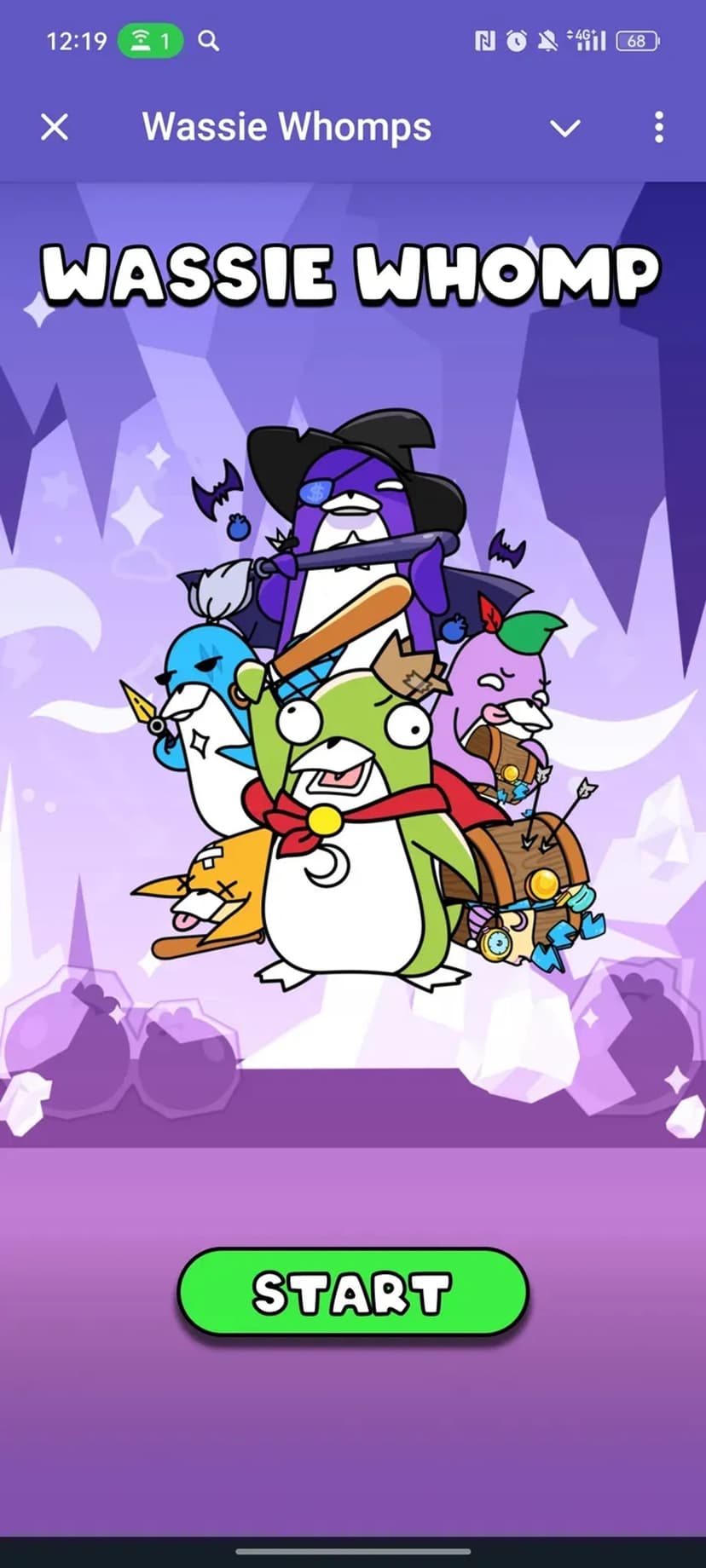Close the Wassie Whomps mini app
Image resolution: width=706 pixels, height=1568 pixels.
coord(55,128)
